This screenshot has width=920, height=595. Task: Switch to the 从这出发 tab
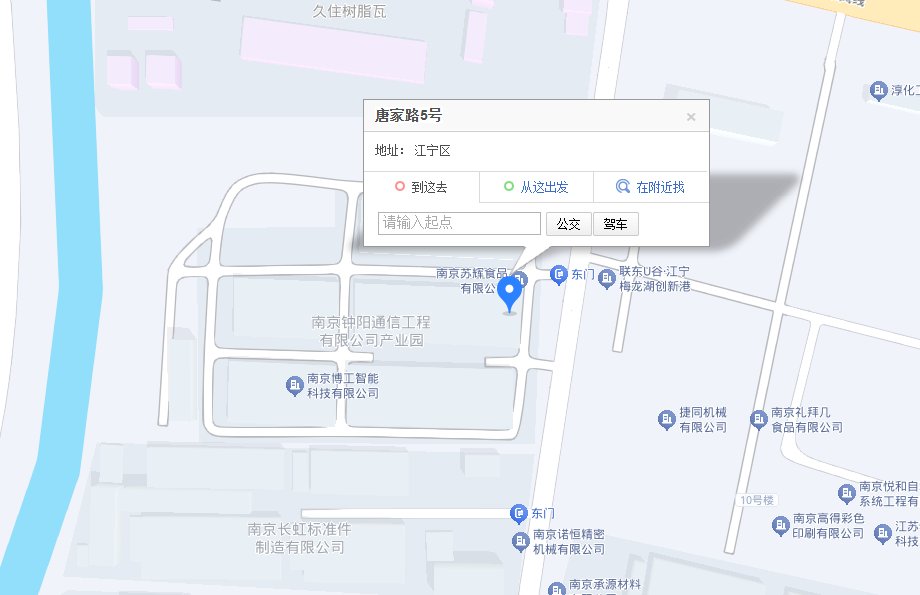click(x=536, y=187)
